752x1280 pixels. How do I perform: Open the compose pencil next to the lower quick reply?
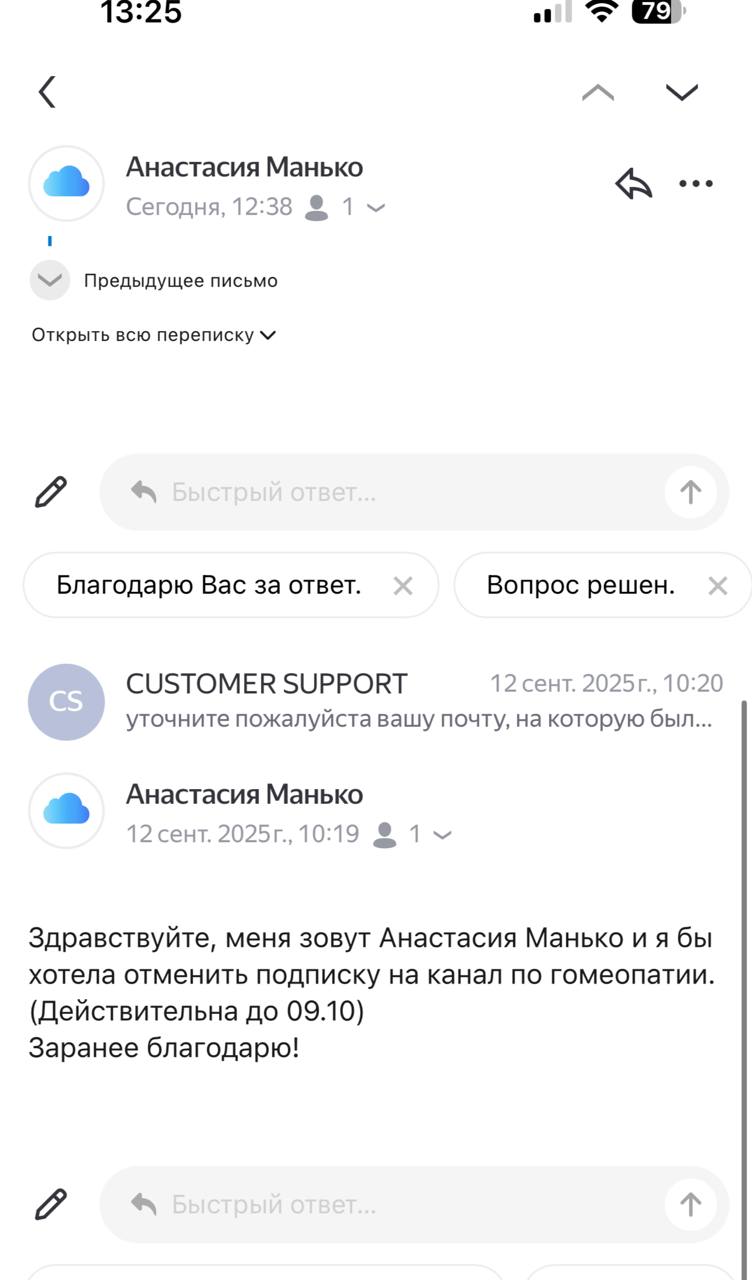click(x=50, y=1204)
